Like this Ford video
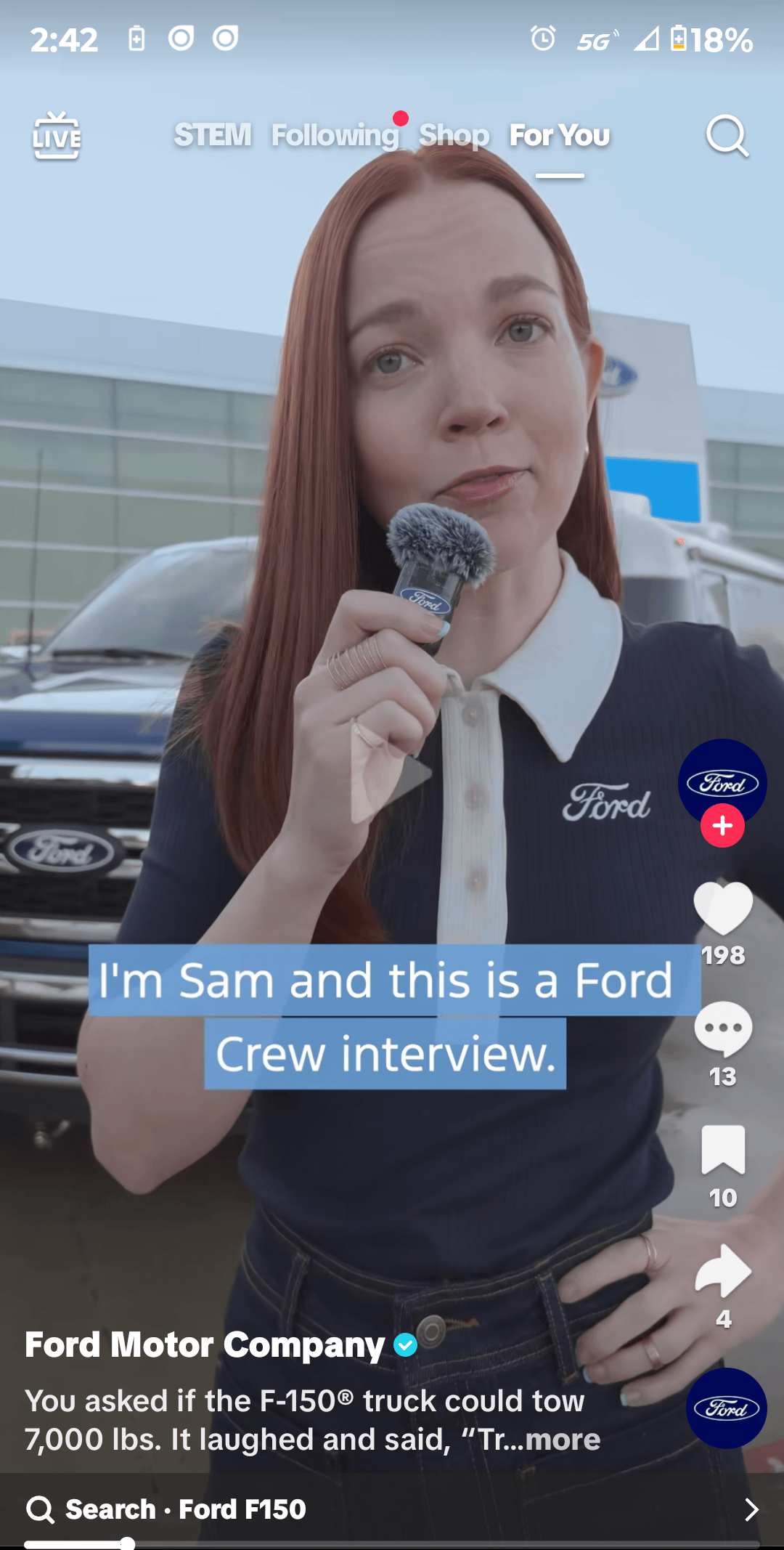784x1550 pixels. [x=723, y=909]
